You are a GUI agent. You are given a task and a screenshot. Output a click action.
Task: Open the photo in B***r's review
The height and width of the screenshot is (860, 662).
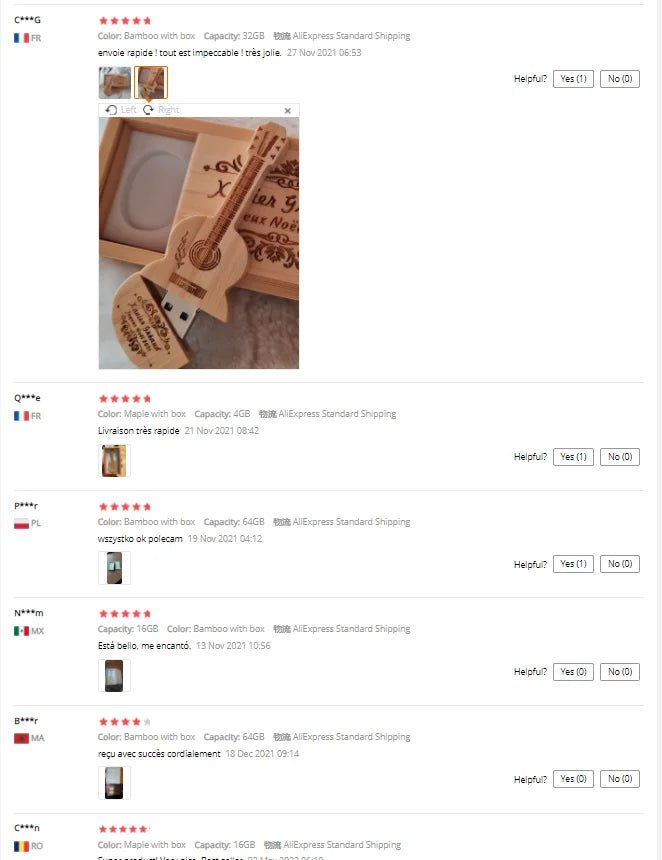click(x=115, y=782)
